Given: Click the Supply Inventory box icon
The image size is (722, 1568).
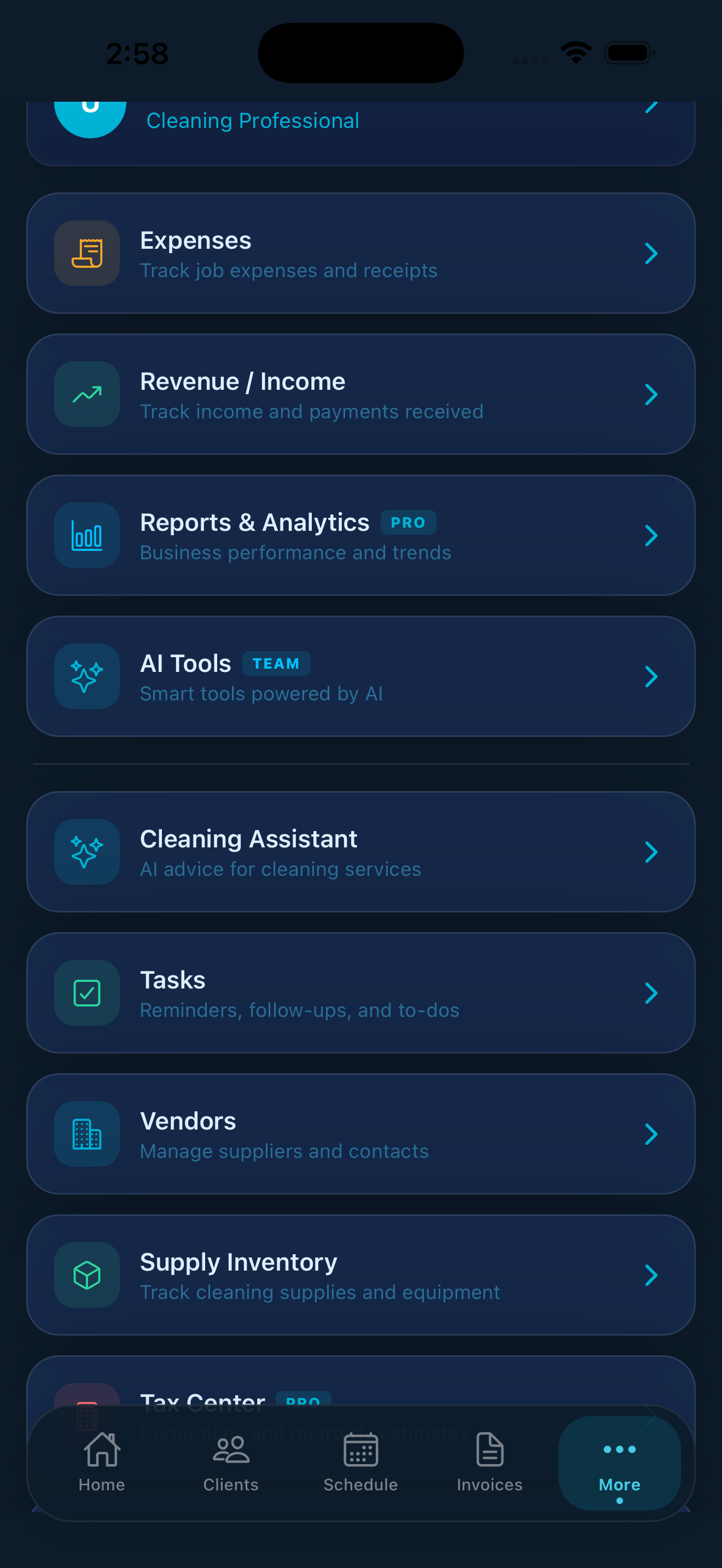Looking at the screenshot, I should pos(87,1275).
